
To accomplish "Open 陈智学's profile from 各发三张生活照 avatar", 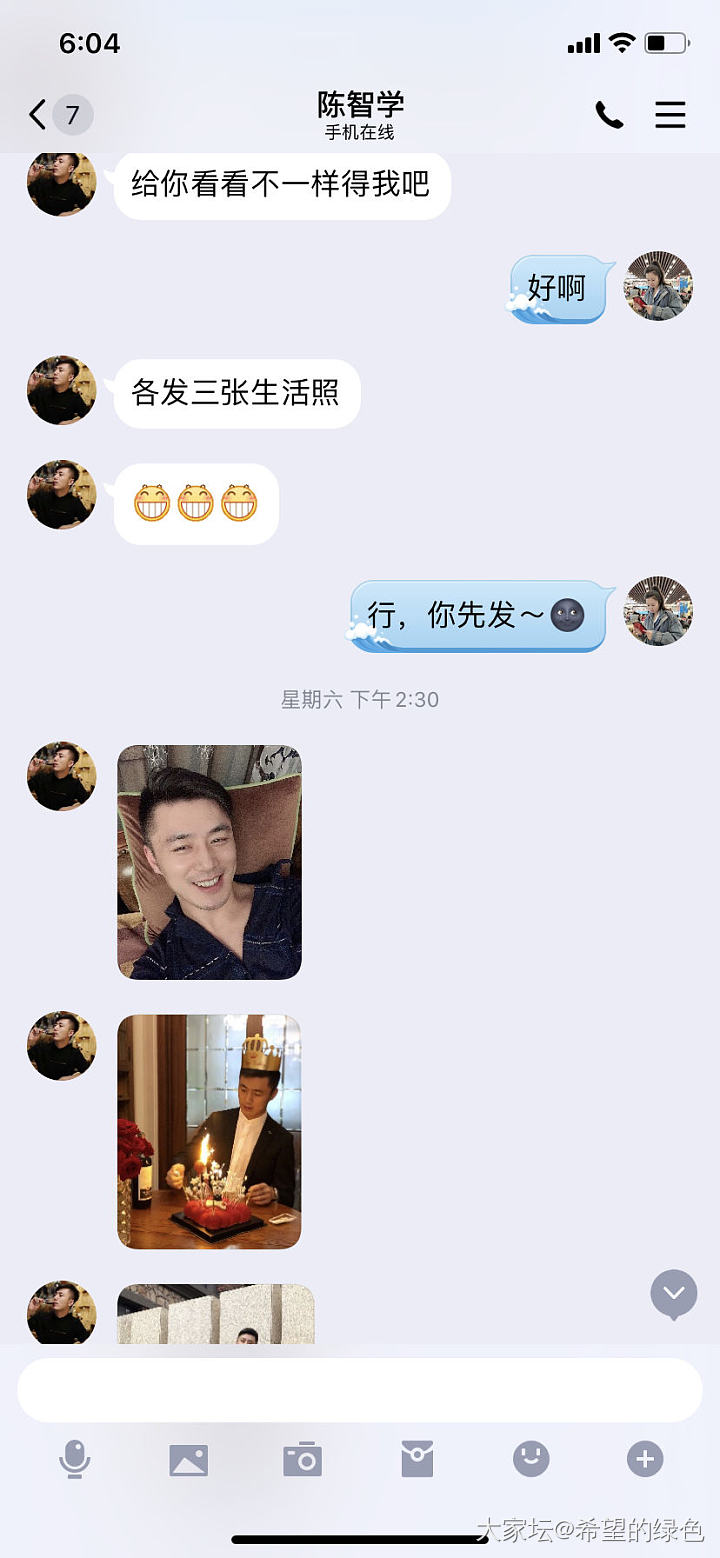I will click(62, 390).
